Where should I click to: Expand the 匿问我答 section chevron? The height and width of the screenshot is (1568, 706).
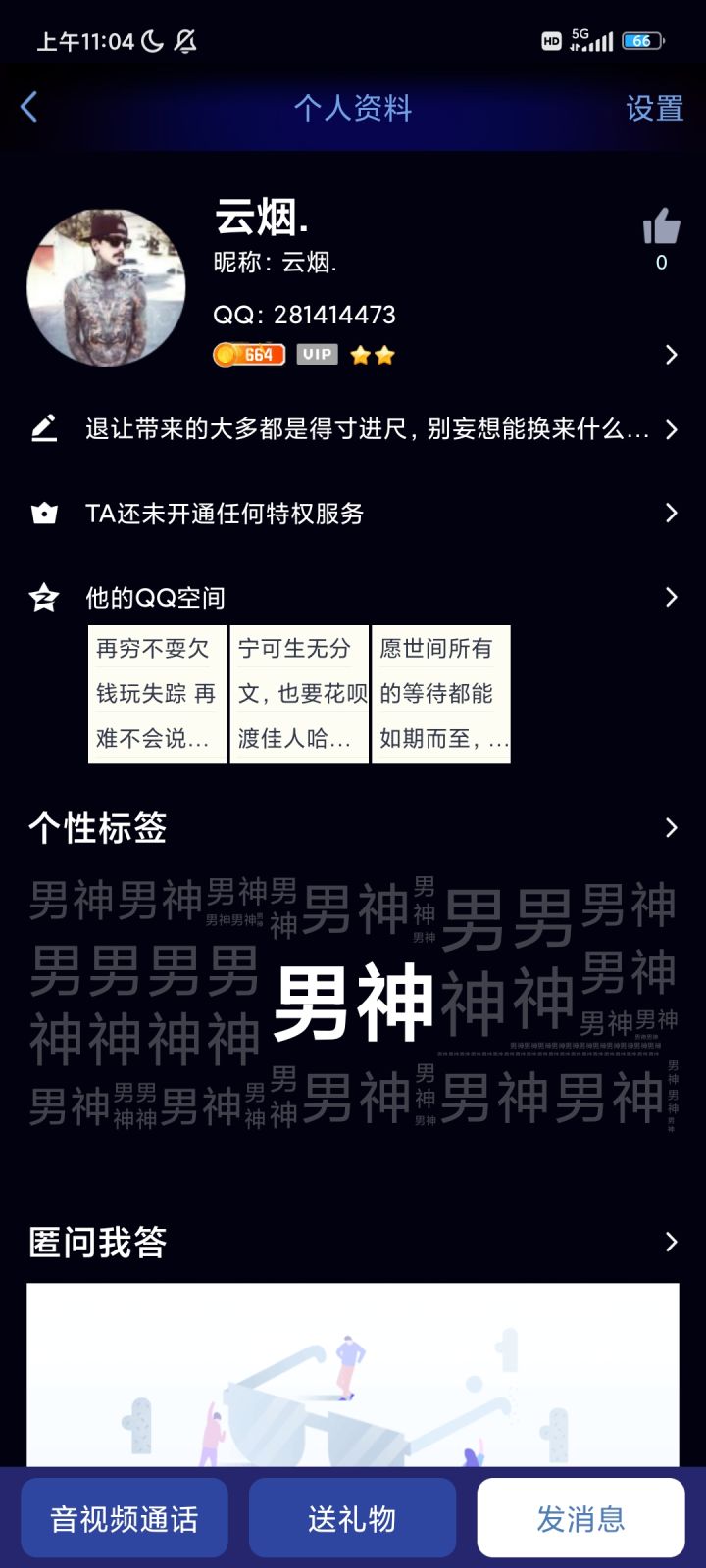[671, 1241]
